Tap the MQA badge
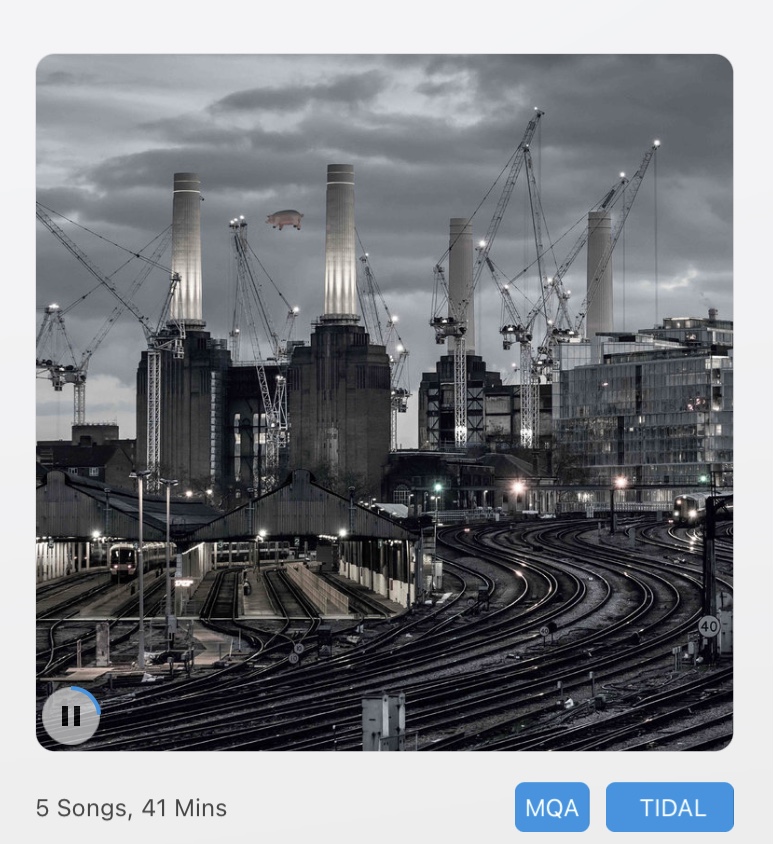Image resolution: width=773 pixels, height=844 pixels. (552, 807)
